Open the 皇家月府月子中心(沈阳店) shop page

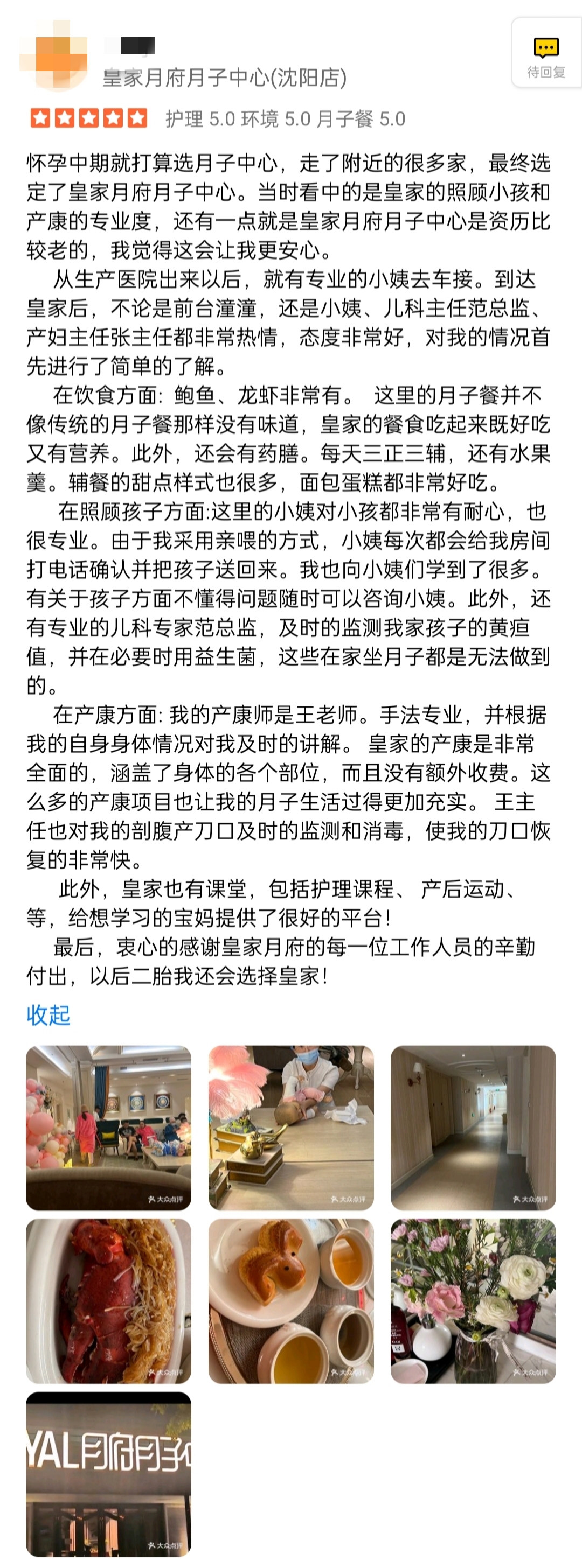click(224, 78)
